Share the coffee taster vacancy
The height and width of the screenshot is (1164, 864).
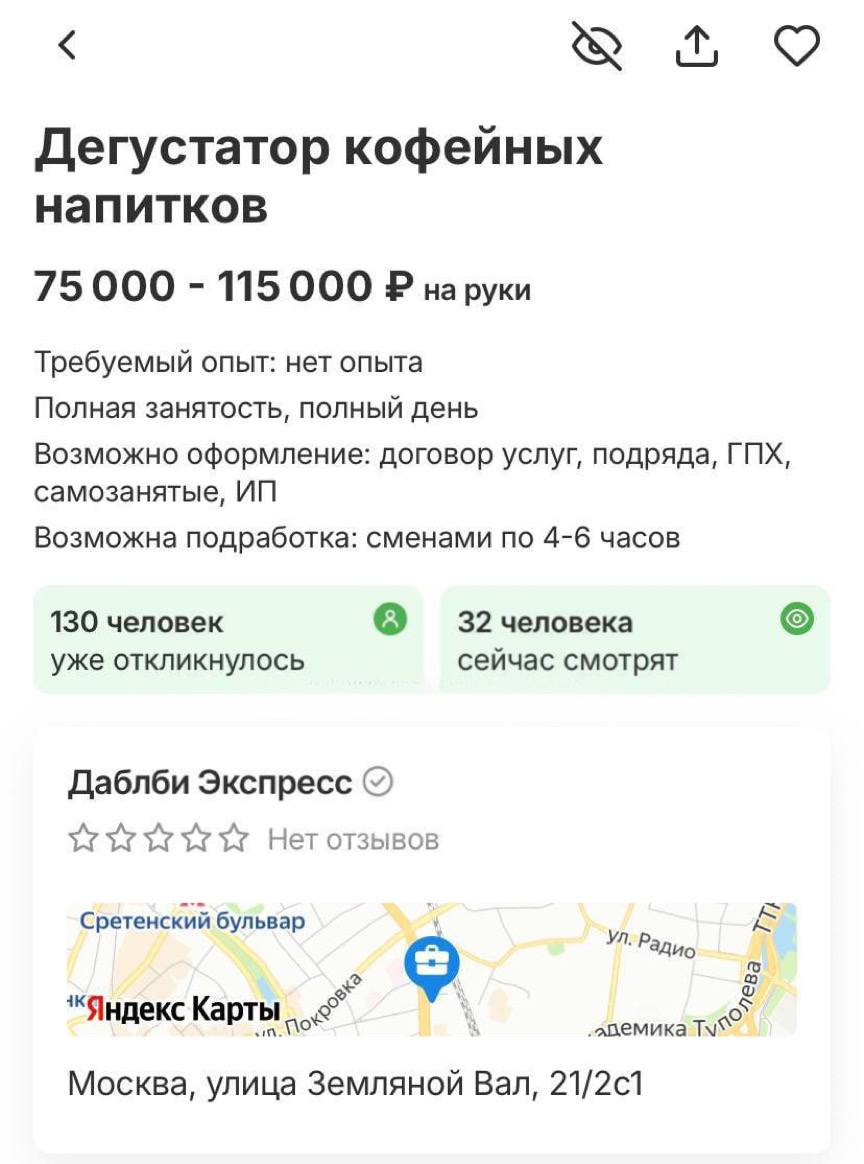point(696,46)
